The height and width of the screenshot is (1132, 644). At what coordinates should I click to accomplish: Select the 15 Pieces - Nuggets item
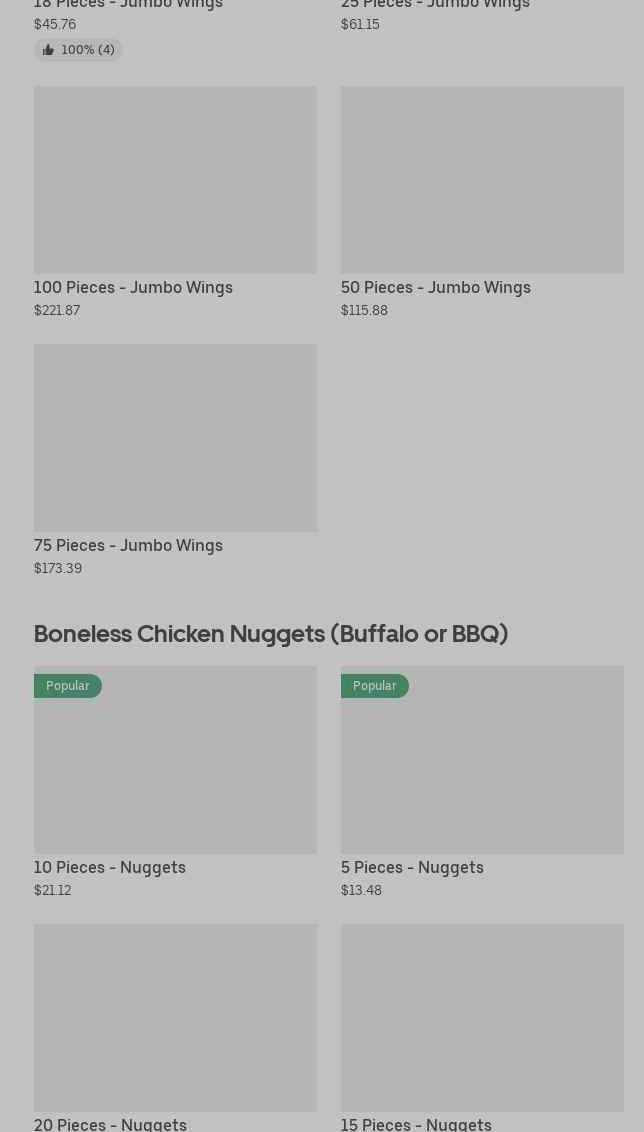pyautogui.click(x=482, y=1028)
